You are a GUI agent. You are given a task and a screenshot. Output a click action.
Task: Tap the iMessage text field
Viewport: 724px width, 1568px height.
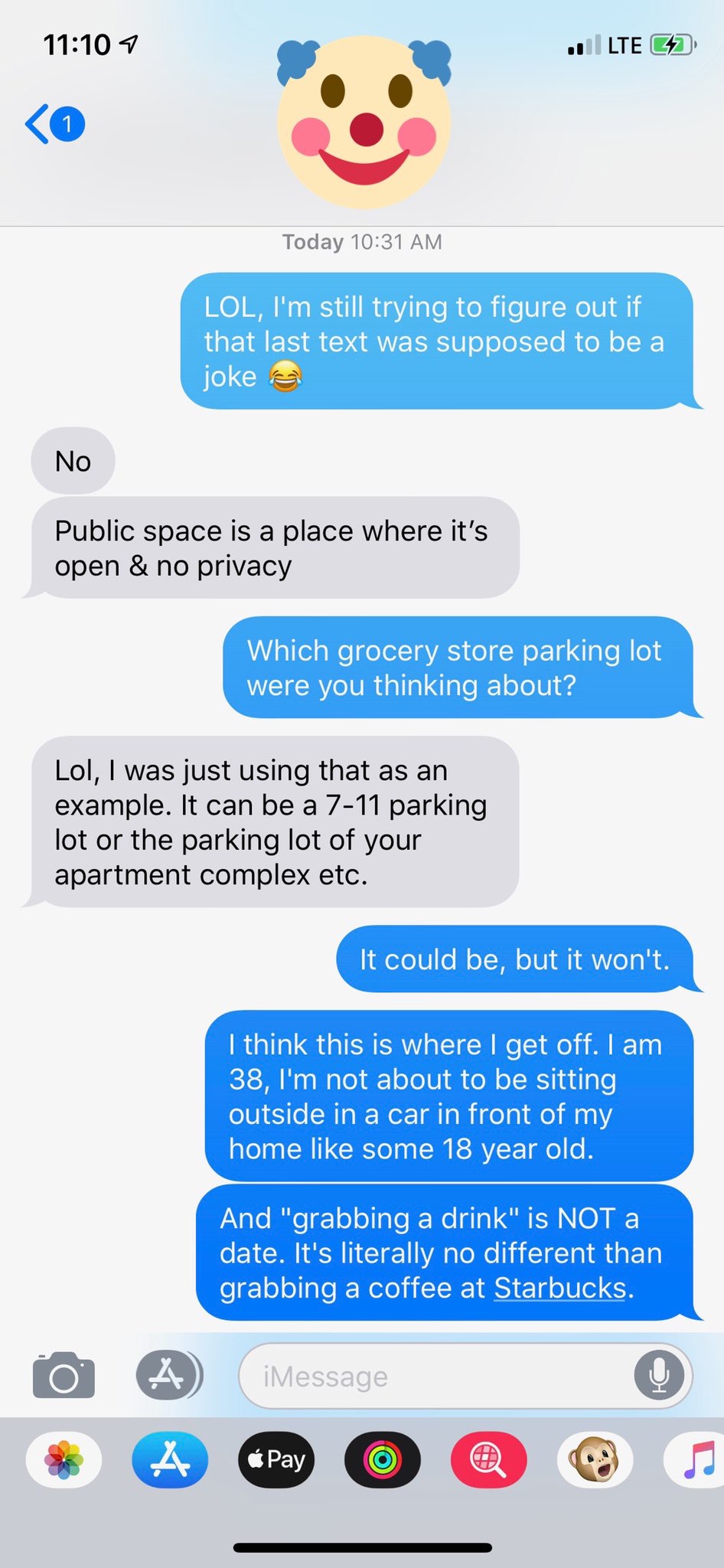[x=436, y=1376]
